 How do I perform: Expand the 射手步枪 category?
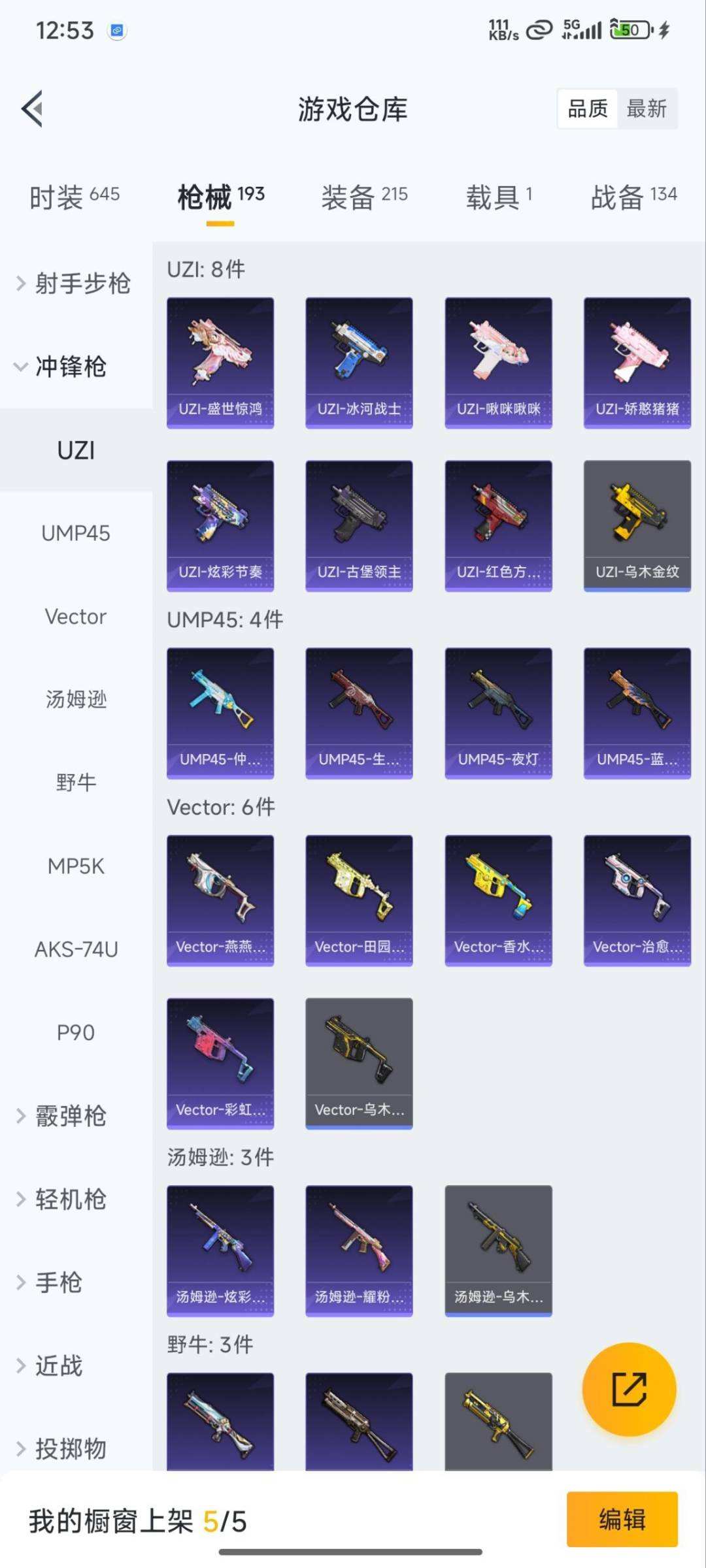(74, 284)
